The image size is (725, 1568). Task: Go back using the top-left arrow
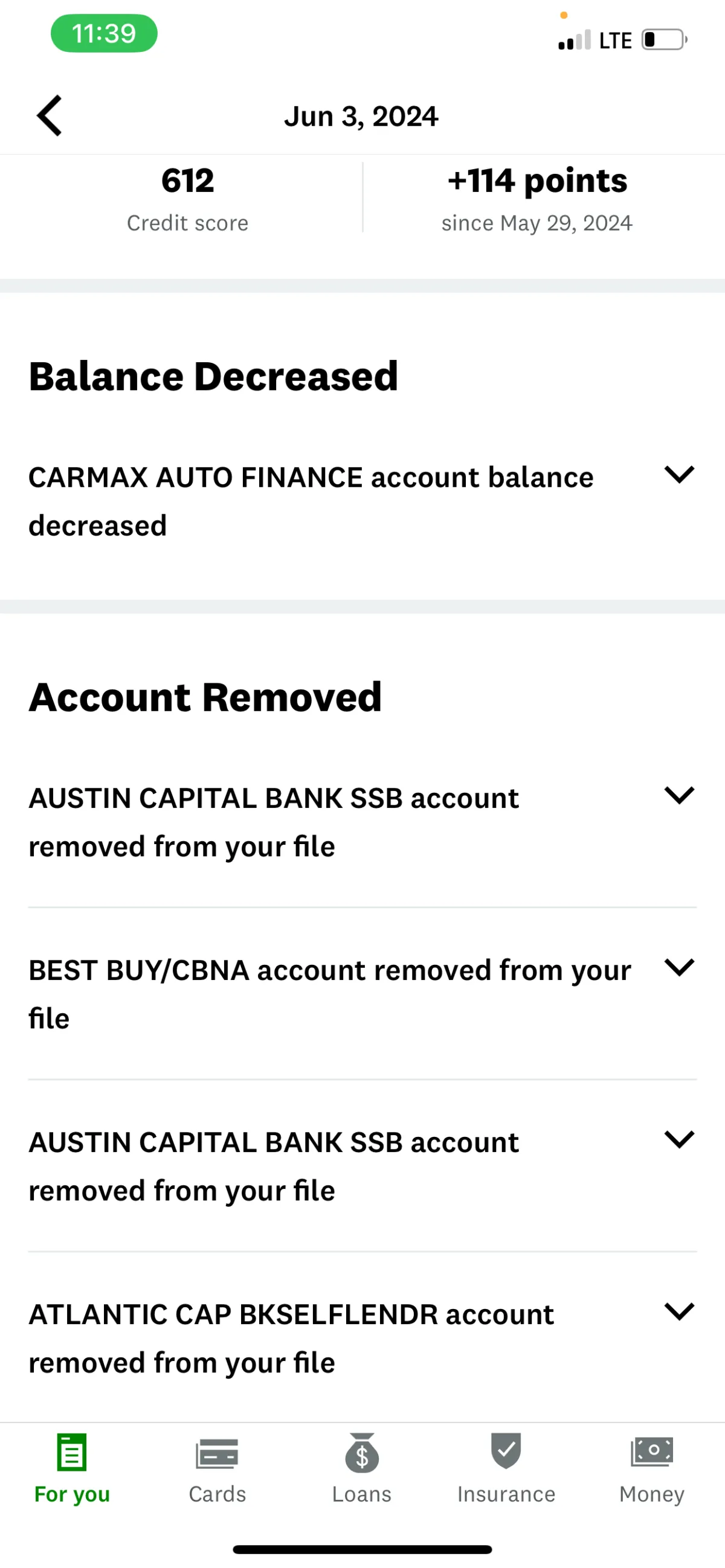click(x=50, y=116)
